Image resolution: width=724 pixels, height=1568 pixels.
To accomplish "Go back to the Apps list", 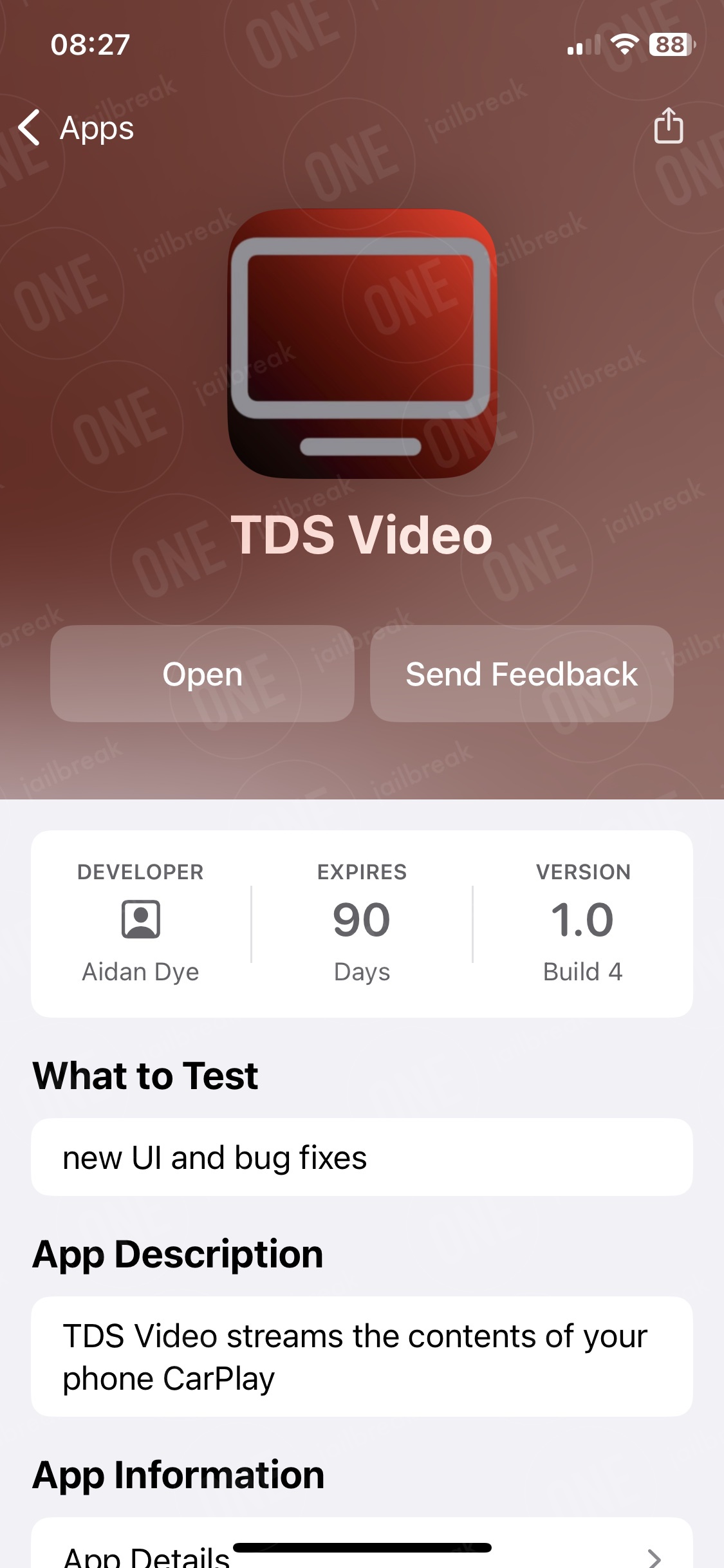I will pyautogui.click(x=76, y=127).
